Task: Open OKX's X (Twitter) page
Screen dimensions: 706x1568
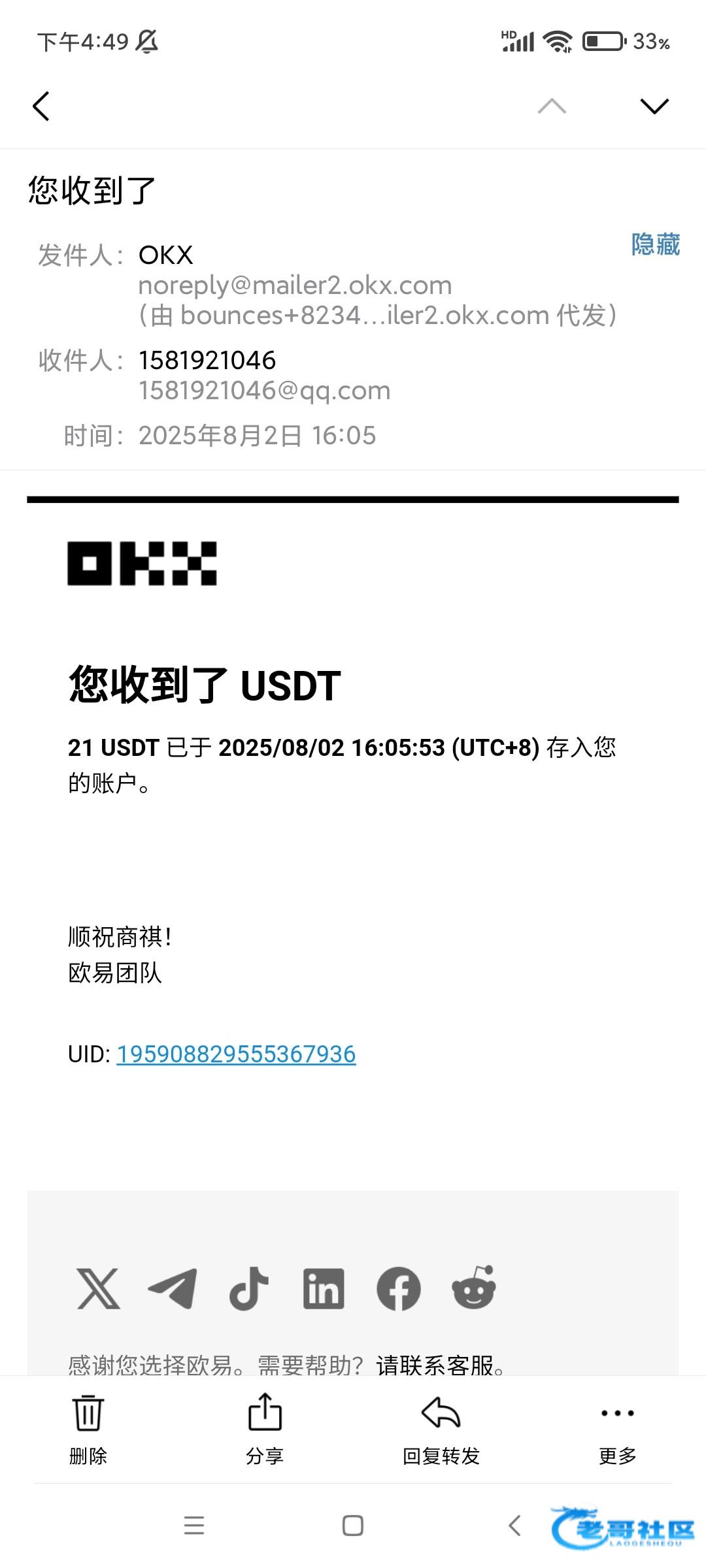Action: coord(99,1288)
